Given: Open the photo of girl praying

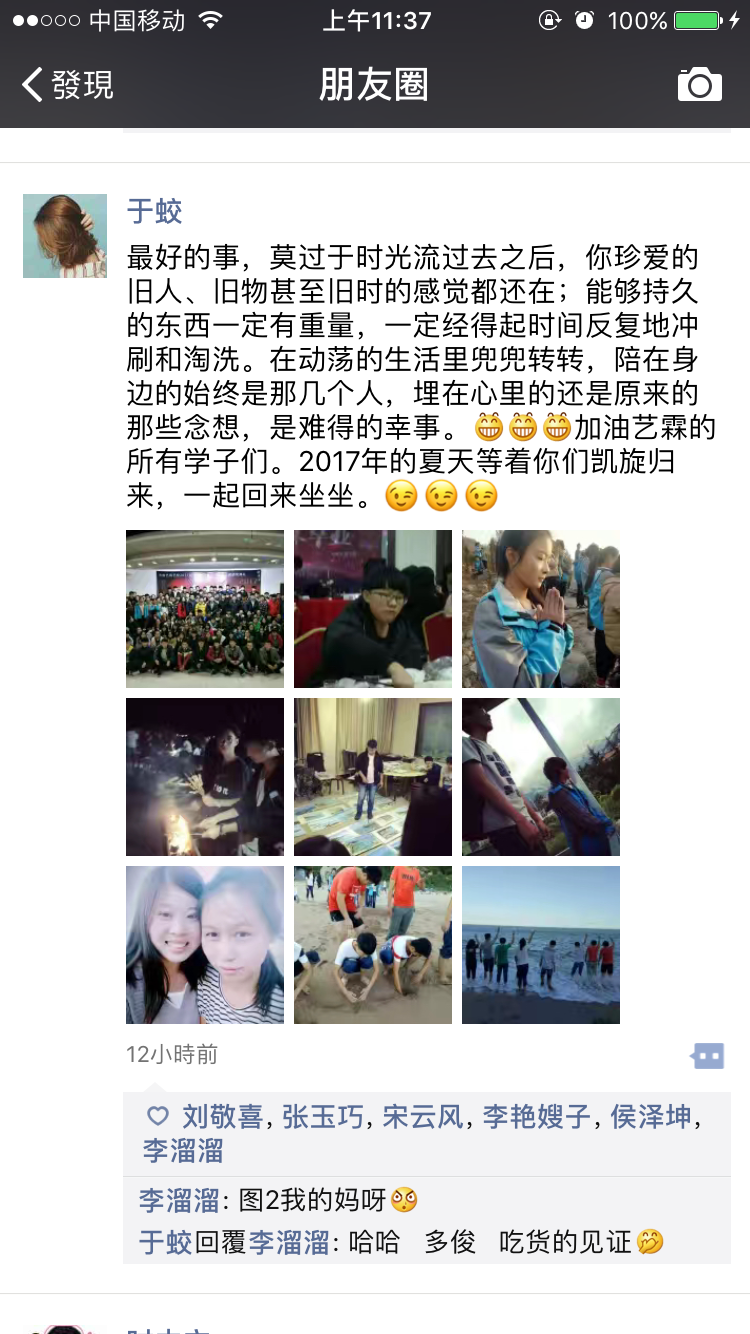Looking at the screenshot, I should (x=541, y=609).
